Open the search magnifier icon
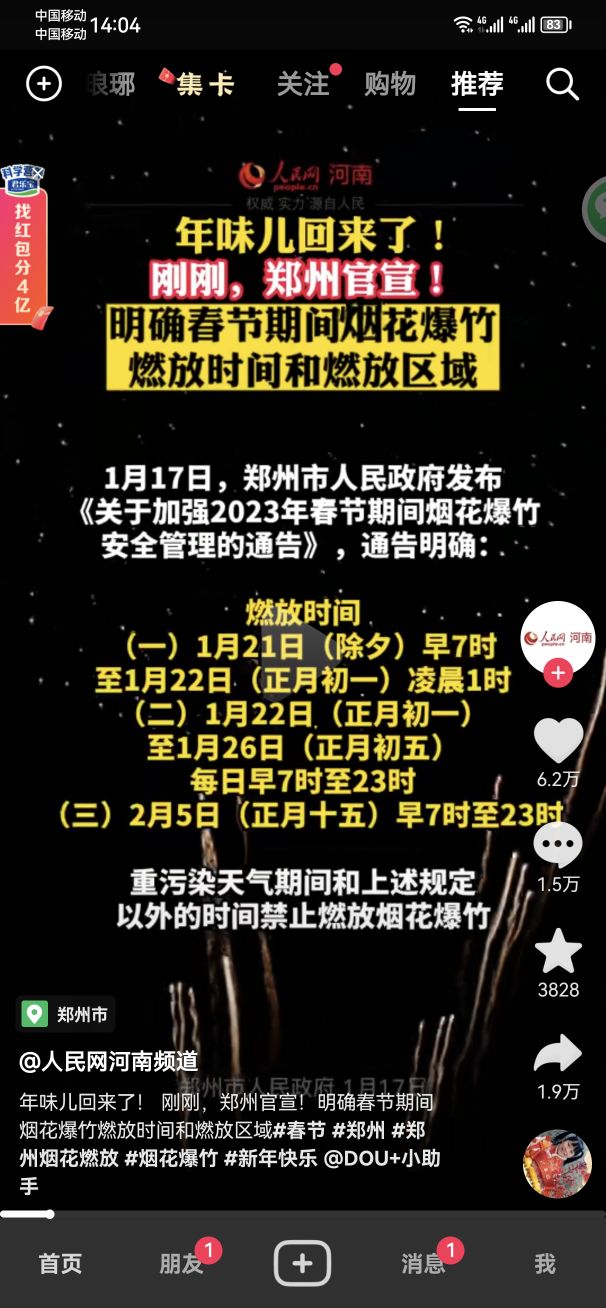The width and height of the screenshot is (606, 1308). (562, 85)
